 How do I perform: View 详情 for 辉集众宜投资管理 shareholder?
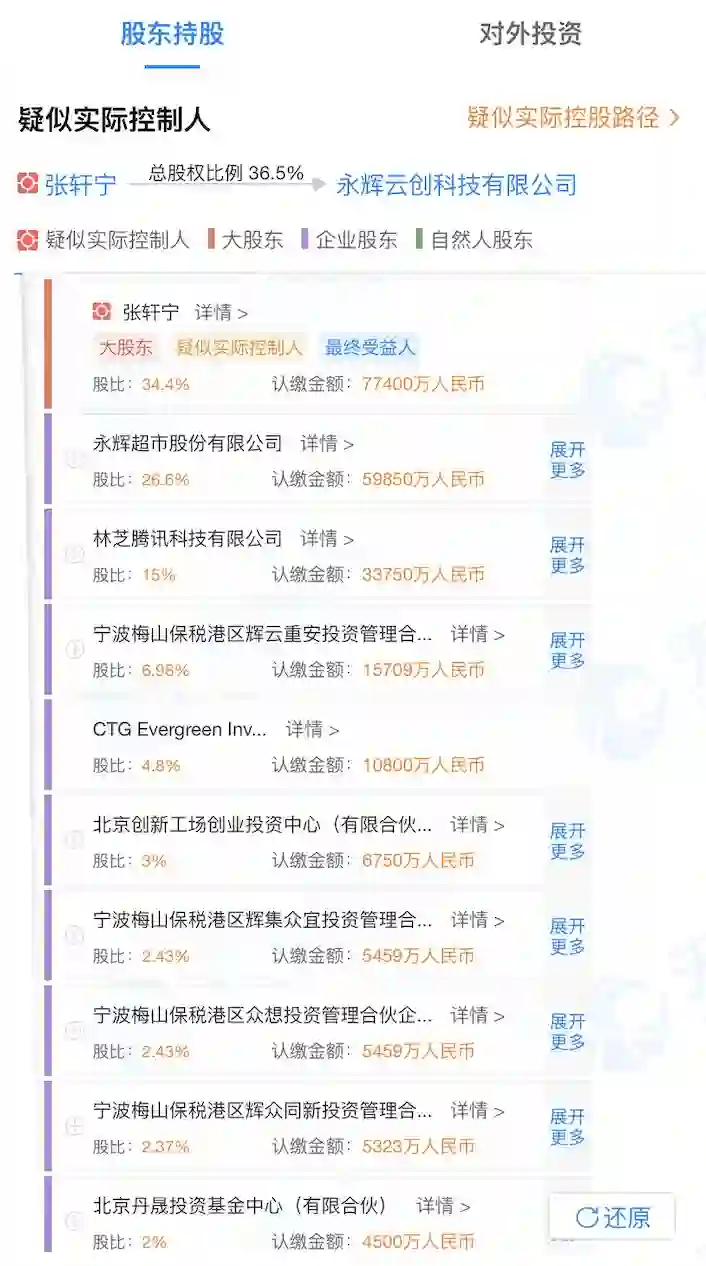[477, 920]
